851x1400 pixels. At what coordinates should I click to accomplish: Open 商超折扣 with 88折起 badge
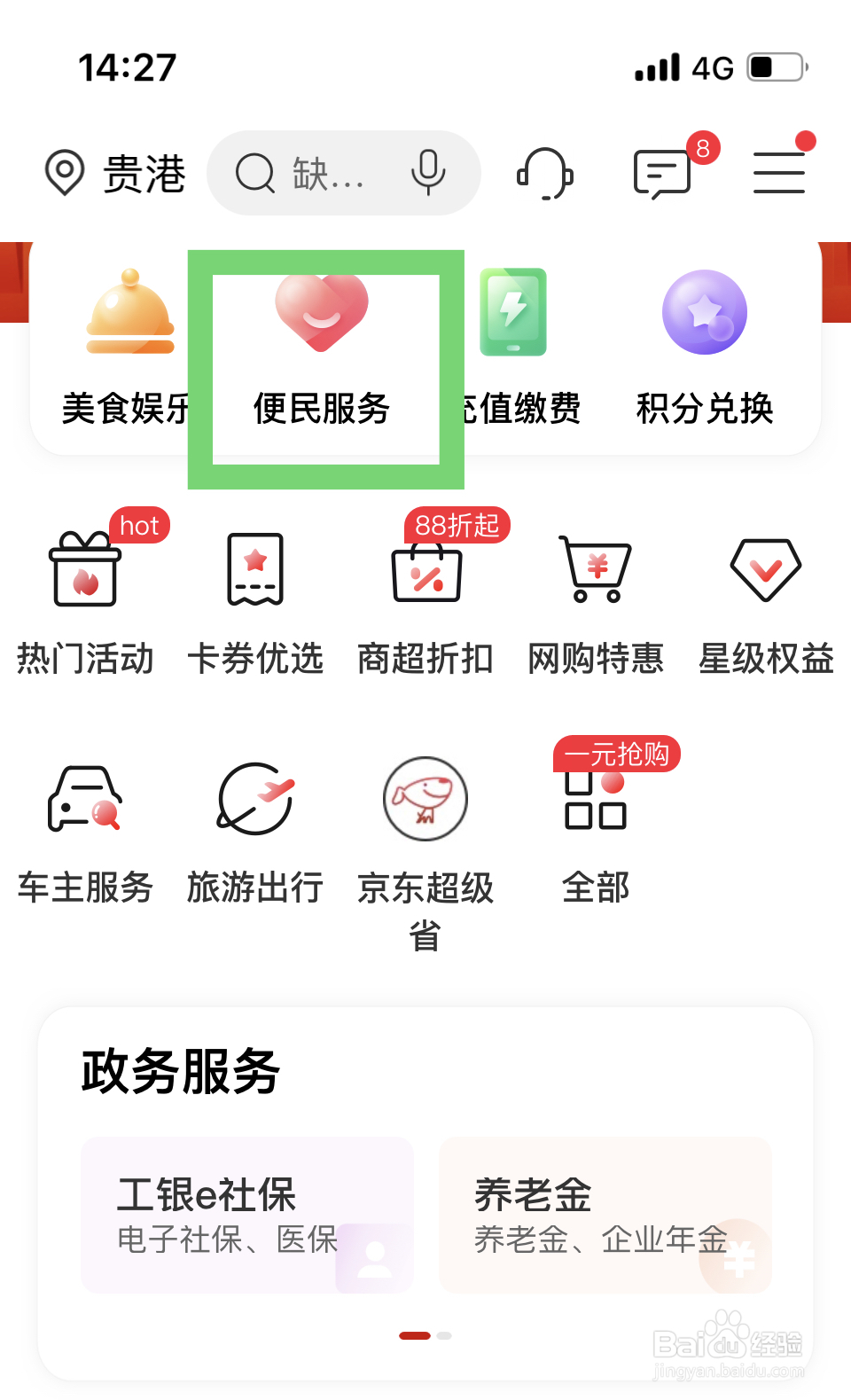(x=425, y=594)
